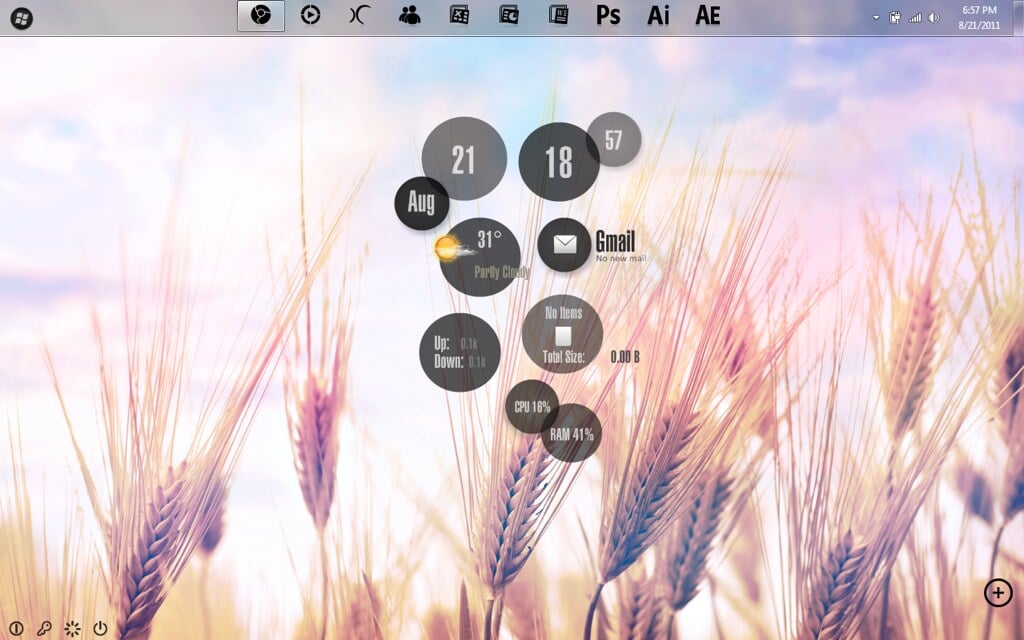The height and width of the screenshot is (640, 1024).
Task: Lock the computer with the key icon
Action: (44, 628)
